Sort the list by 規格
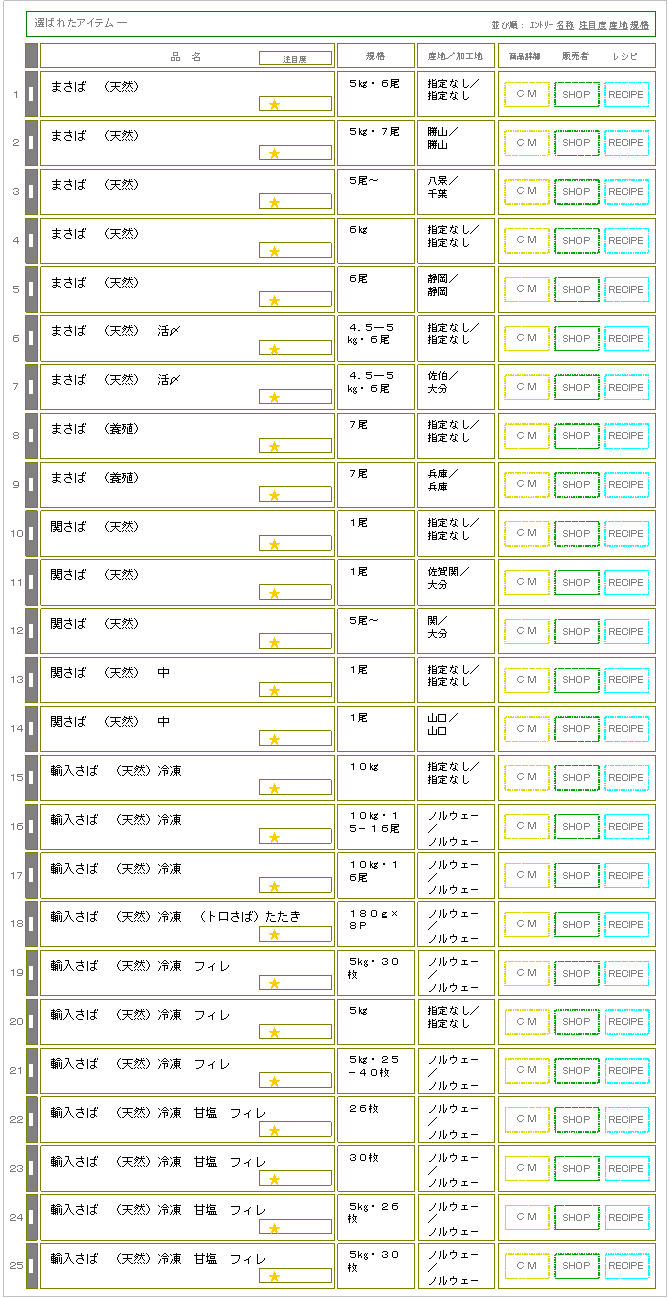The height and width of the screenshot is (1298, 668). (640, 24)
